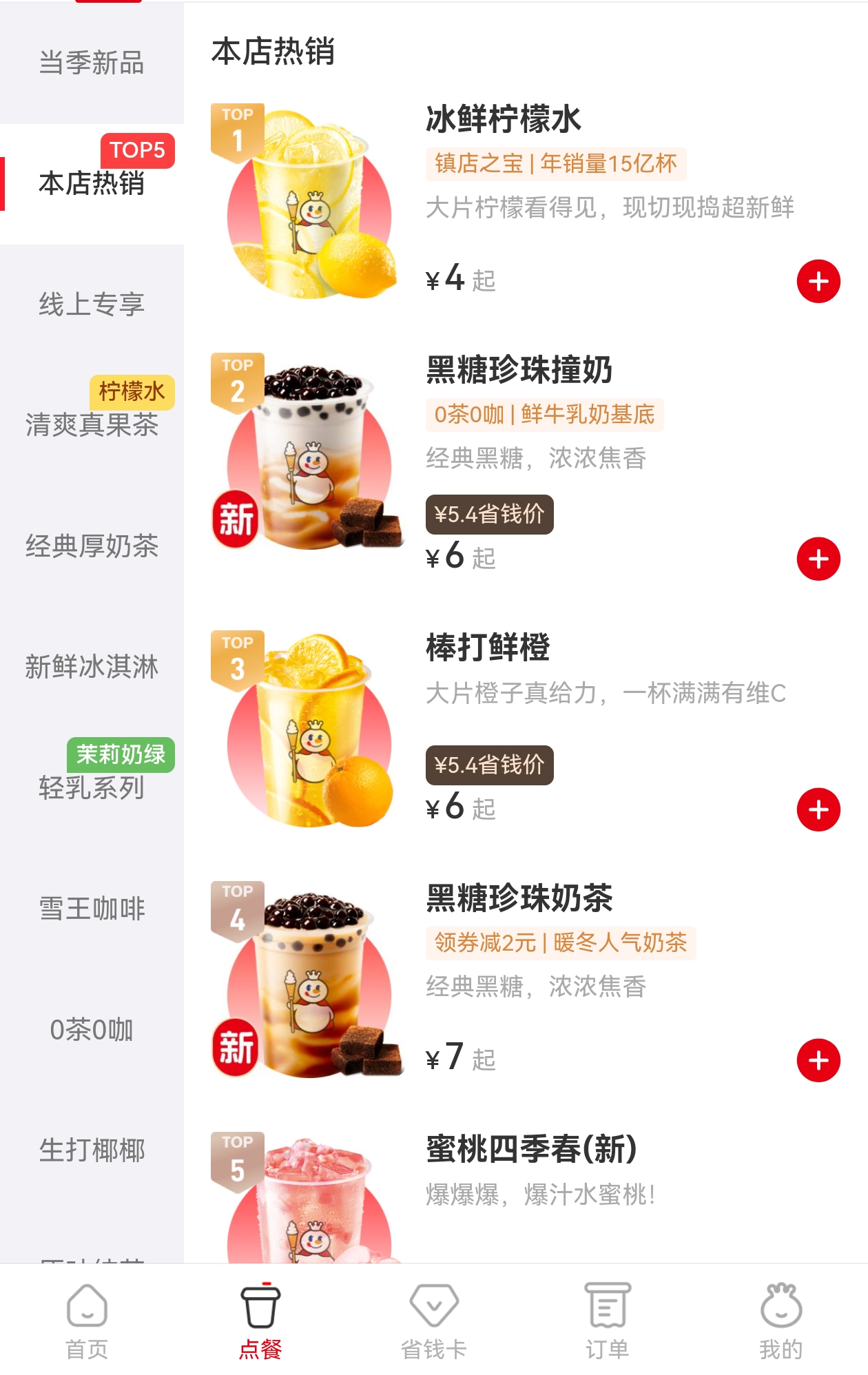Select 0茶0咖 in the side menu
Viewport: 868px width, 1375px height.
(x=92, y=1030)
